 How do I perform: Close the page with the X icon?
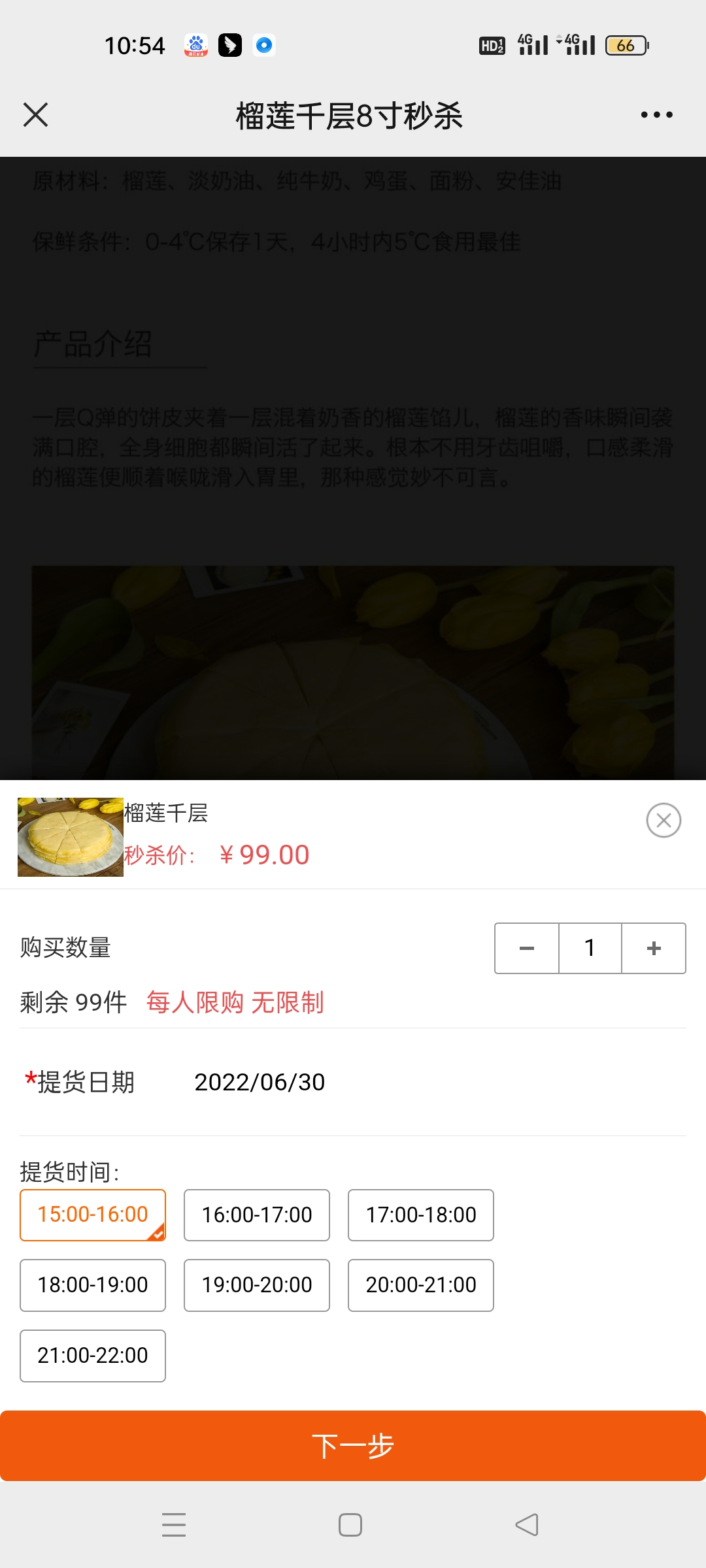coord(35,115)
